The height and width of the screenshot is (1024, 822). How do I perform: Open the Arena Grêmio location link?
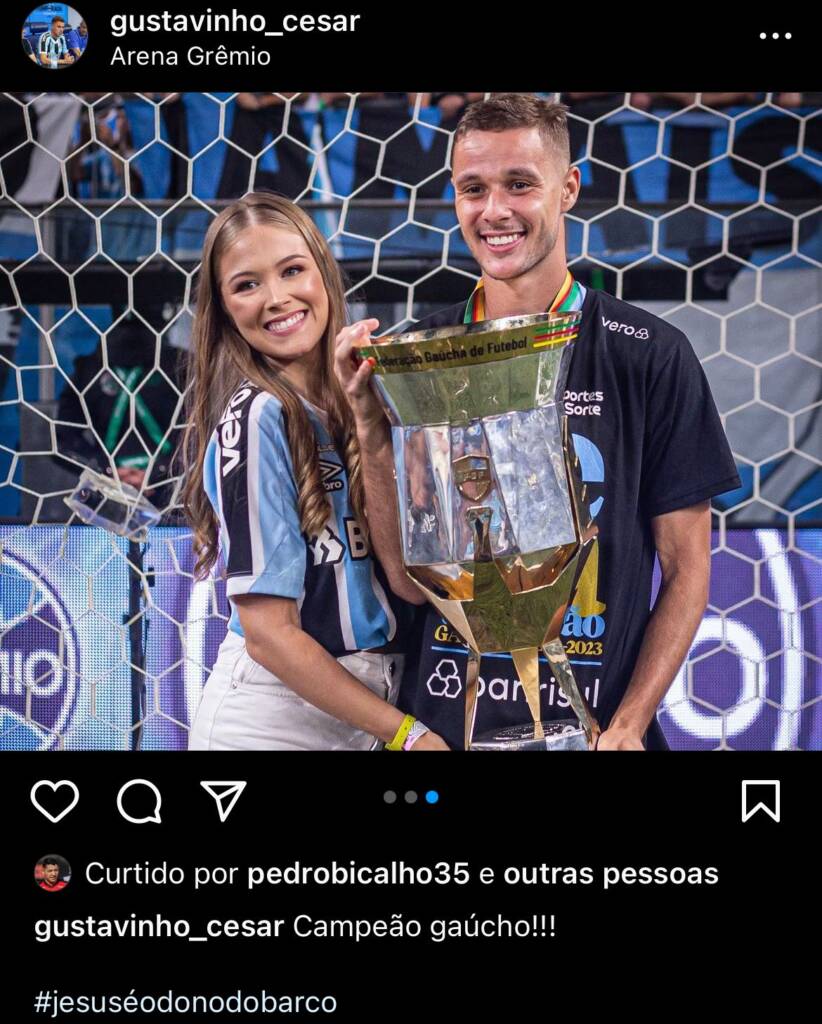pos(190,56)
